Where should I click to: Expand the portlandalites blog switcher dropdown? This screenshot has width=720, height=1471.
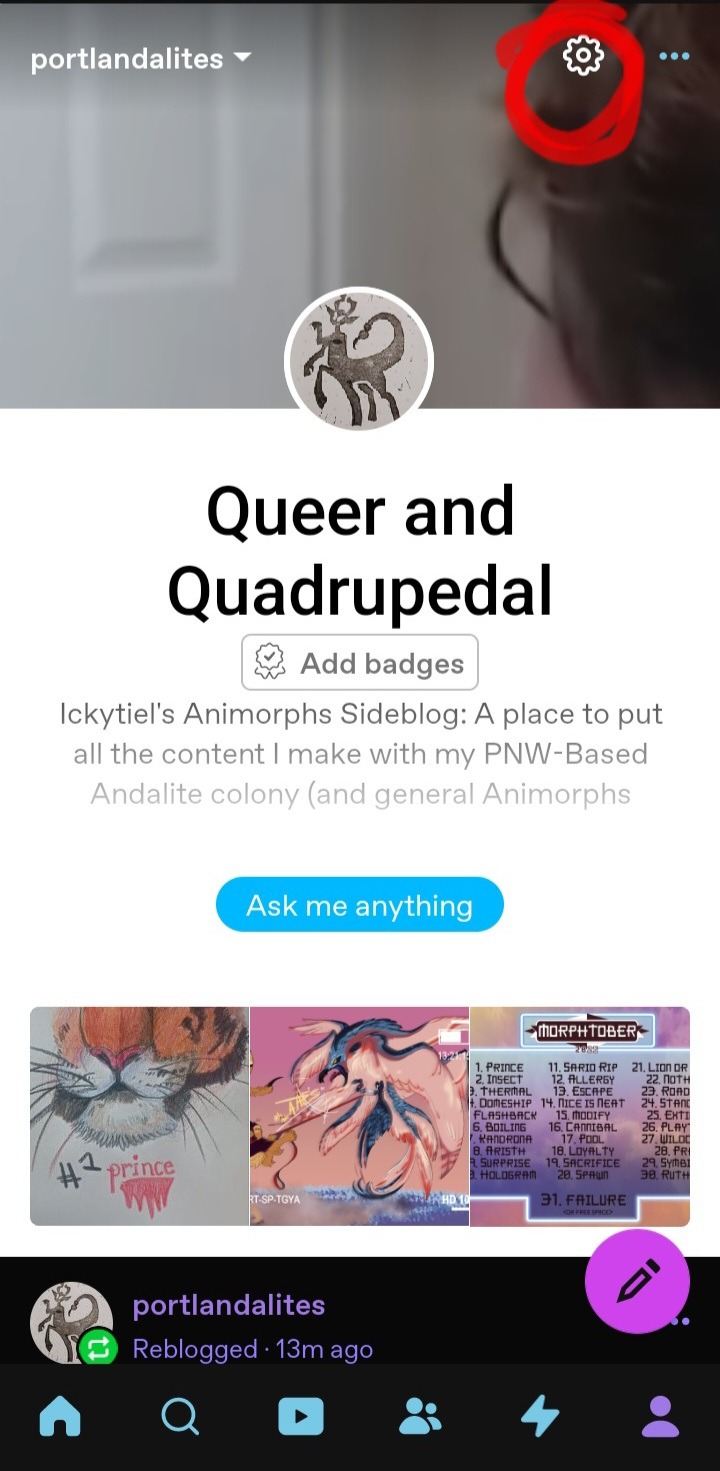[140, 59]
